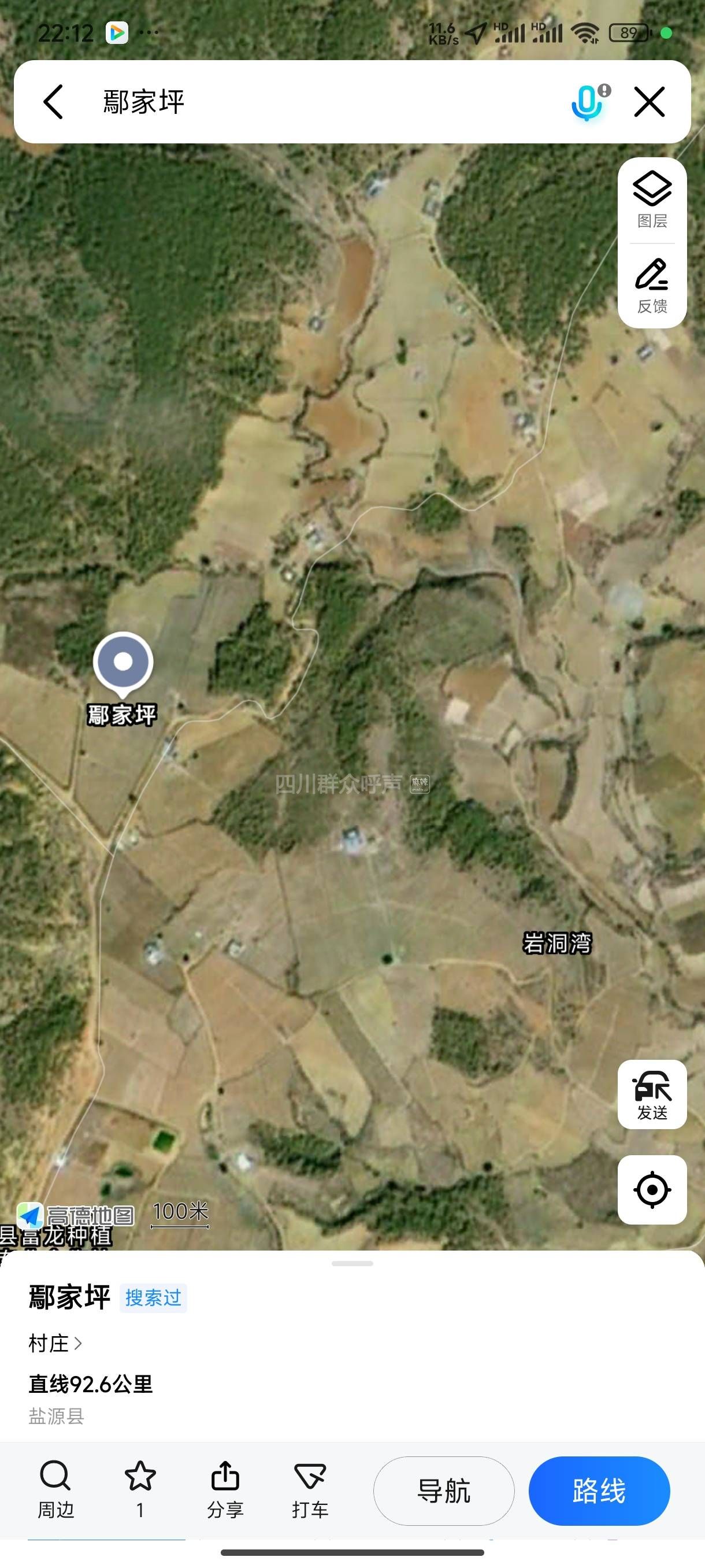Search nearby with 周边
Image resolution: width=705 pixels, height=1568 pixels.
(55, 1489)
